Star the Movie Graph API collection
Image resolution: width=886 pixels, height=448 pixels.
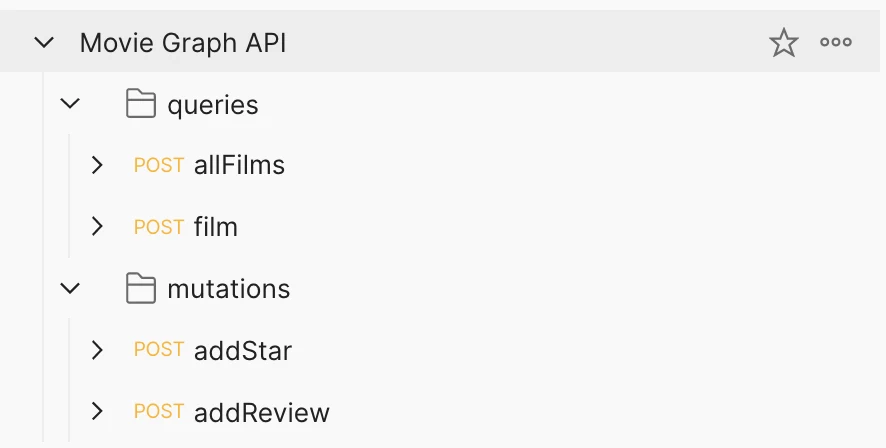tap(784, 43)
